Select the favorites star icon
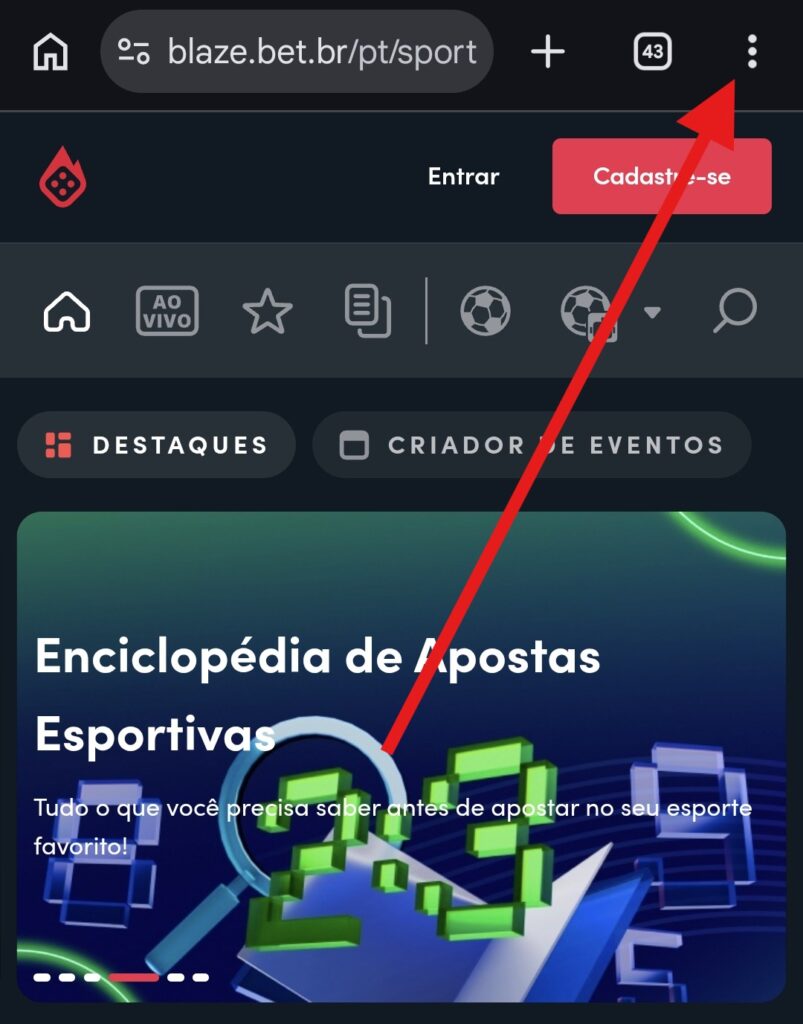The height and width of the screenshot is (1024, 803). tap(267, 311)
